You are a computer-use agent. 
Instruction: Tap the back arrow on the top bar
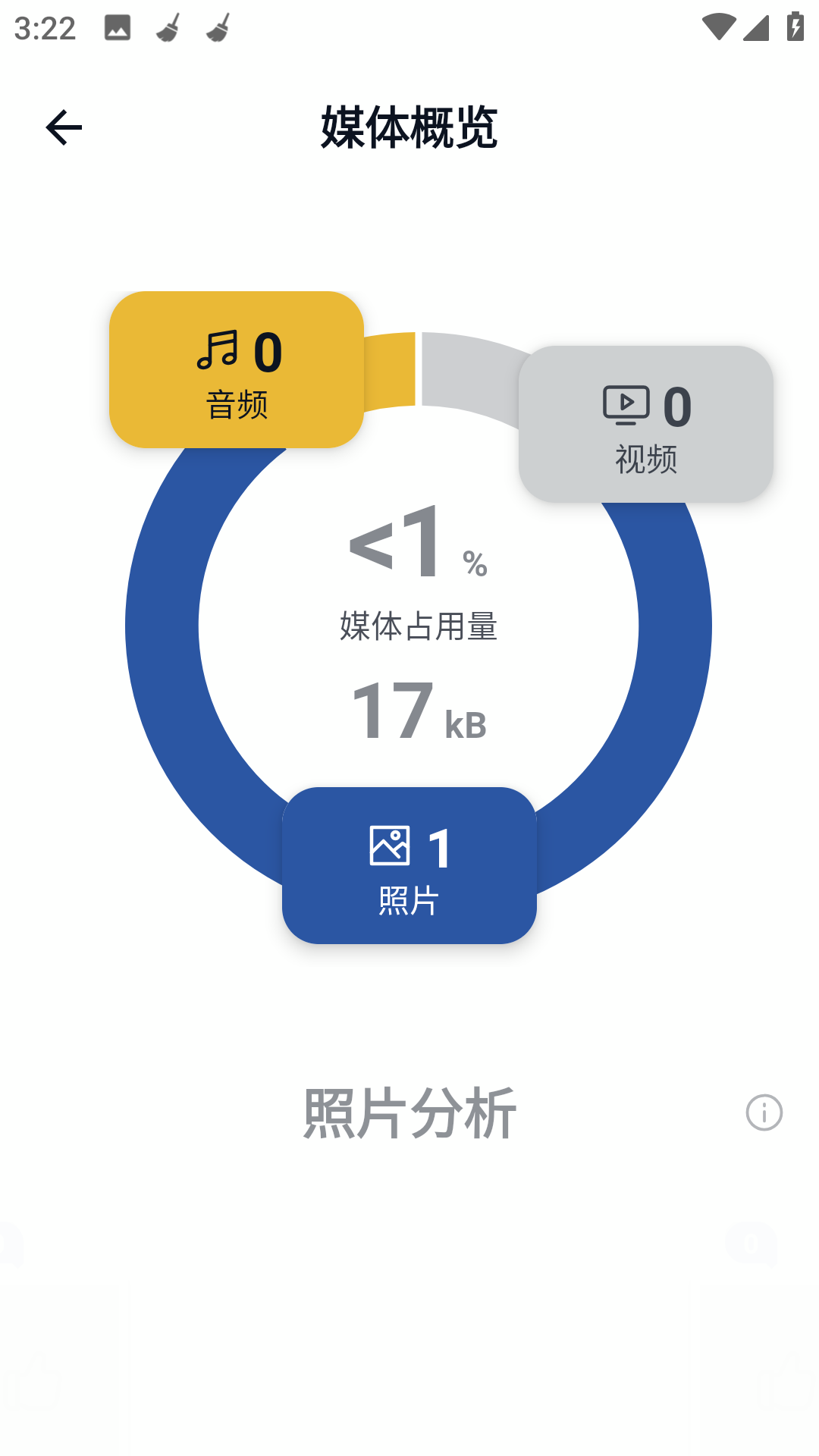(x=64, y=127)
